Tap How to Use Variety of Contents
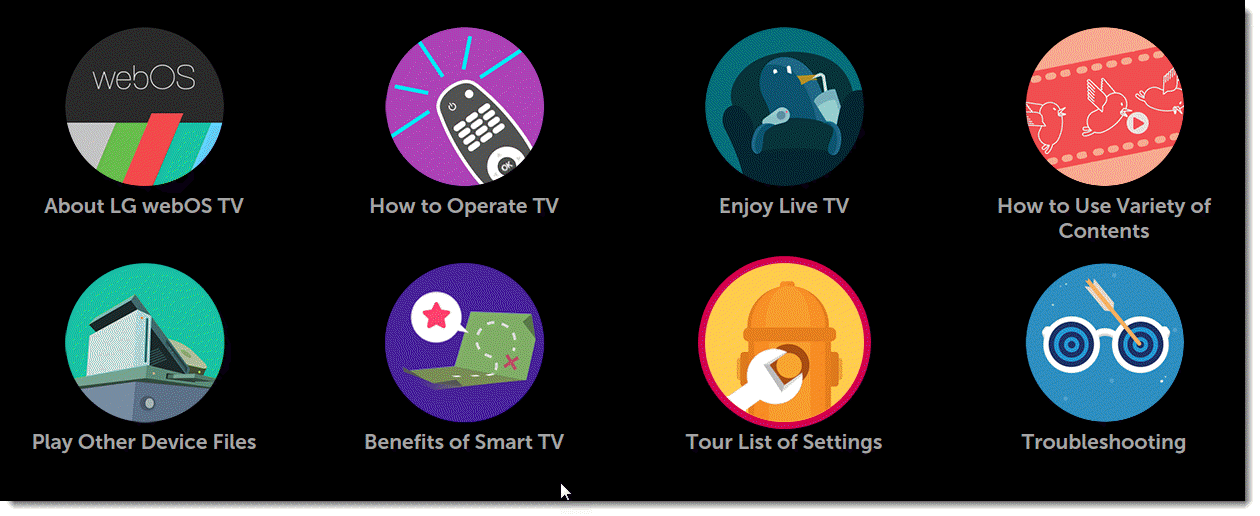Image resolution: width=1260 pixels, height=516 pixels. (x=1104, y=108)
